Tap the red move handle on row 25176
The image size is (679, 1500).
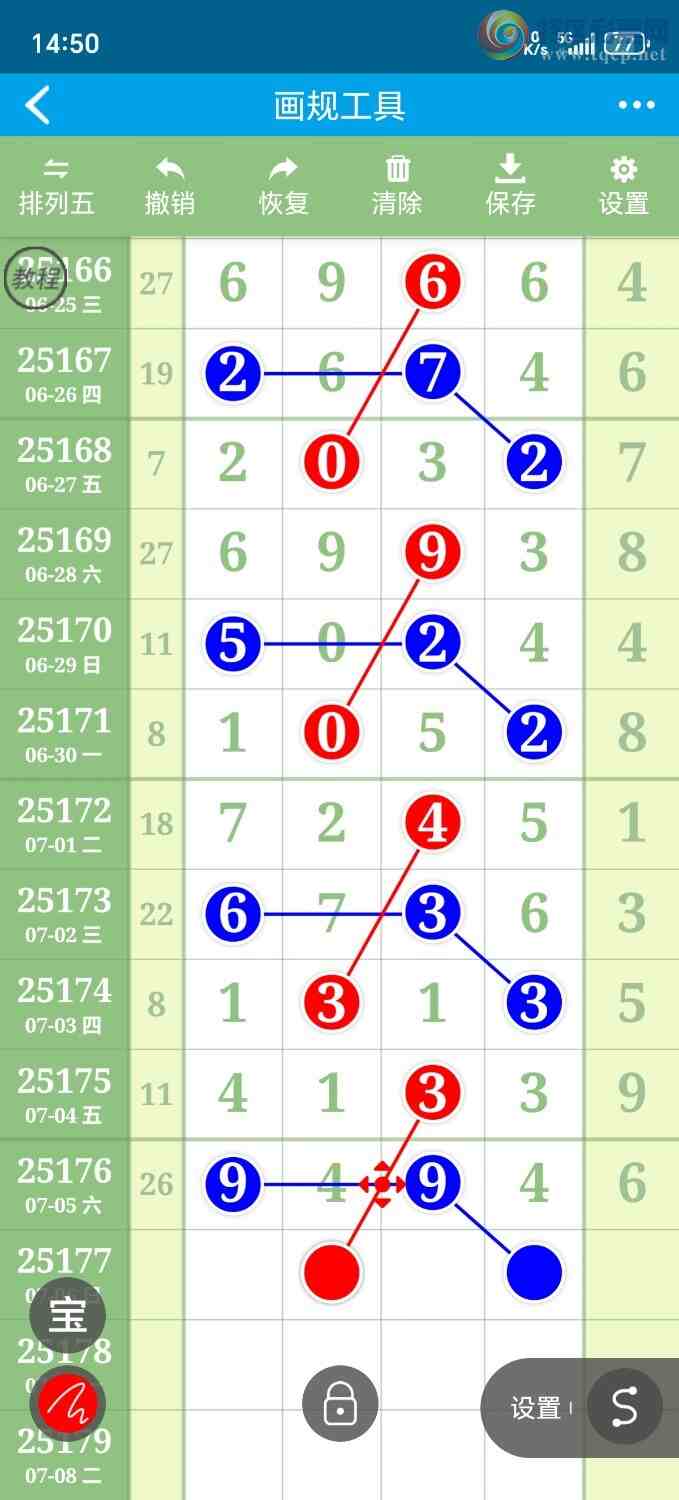click(382, 1185)
